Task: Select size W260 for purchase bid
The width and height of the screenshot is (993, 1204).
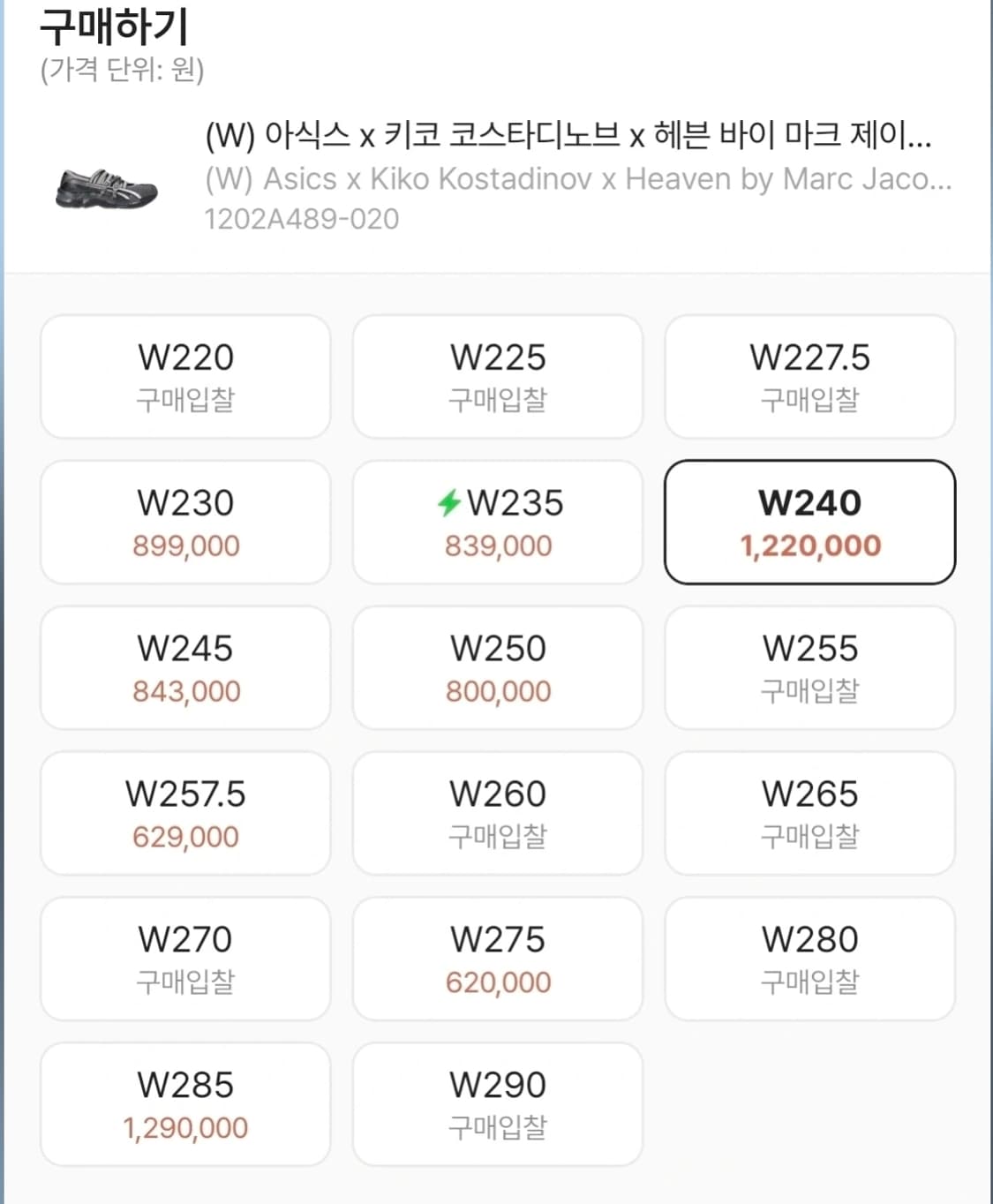Action: (497, 813)
